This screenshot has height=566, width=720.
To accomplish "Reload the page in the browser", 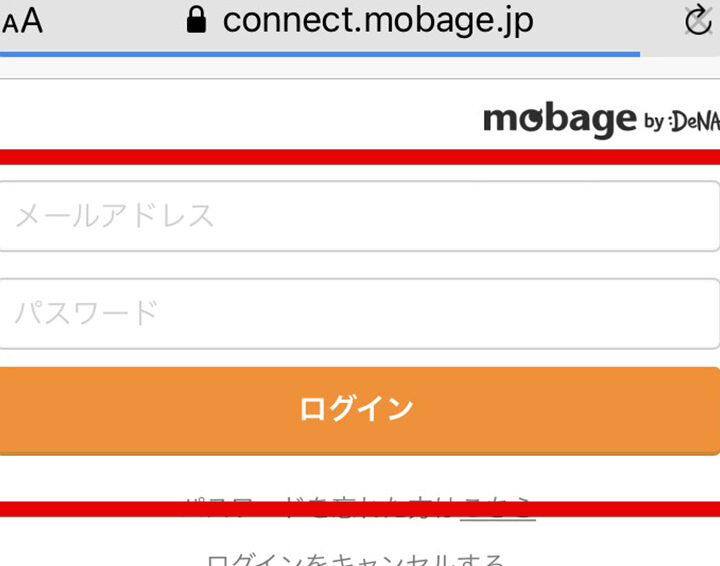I will (696, 20).
